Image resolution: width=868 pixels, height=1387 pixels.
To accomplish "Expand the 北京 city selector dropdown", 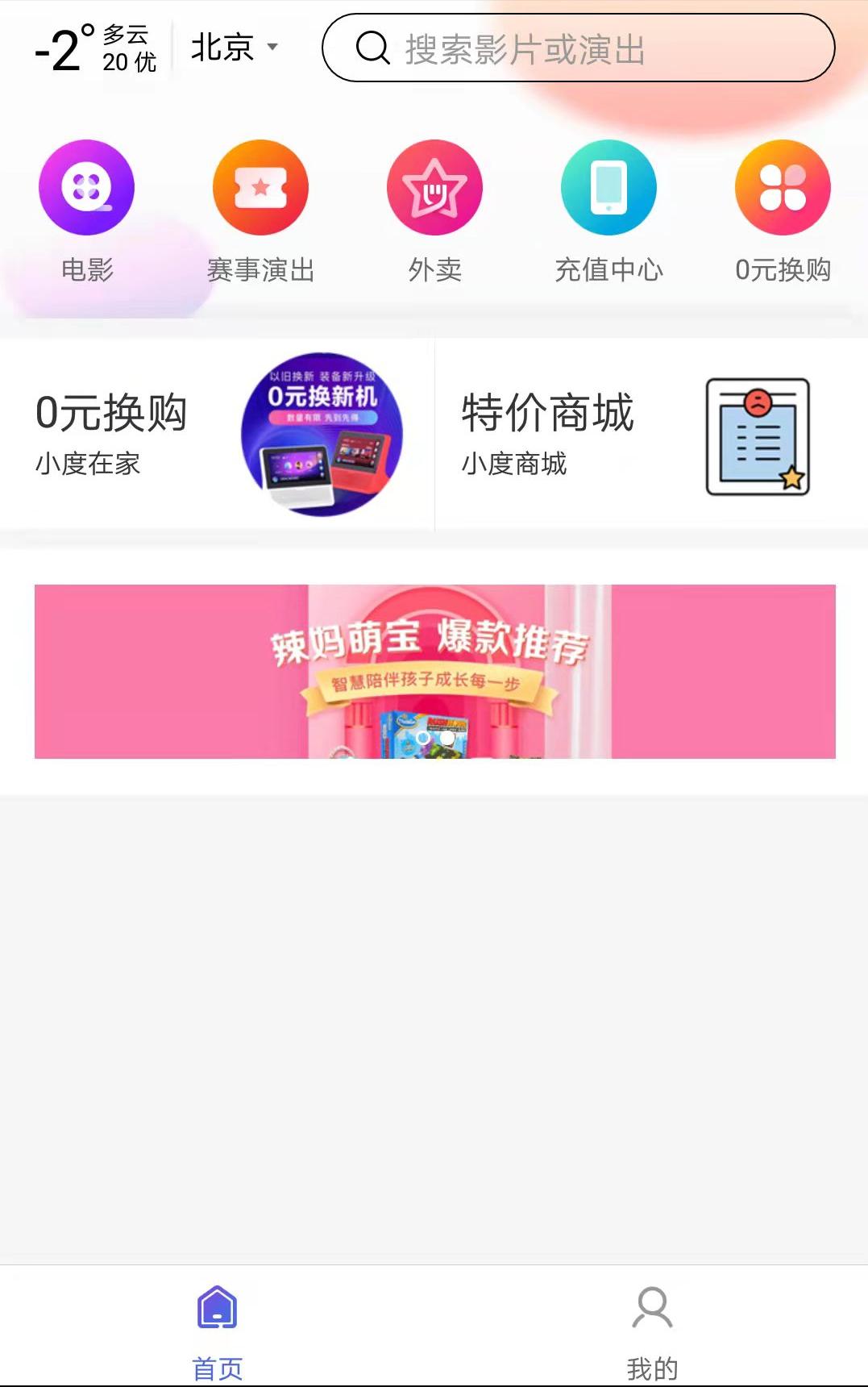I will [x=234, y=46].
